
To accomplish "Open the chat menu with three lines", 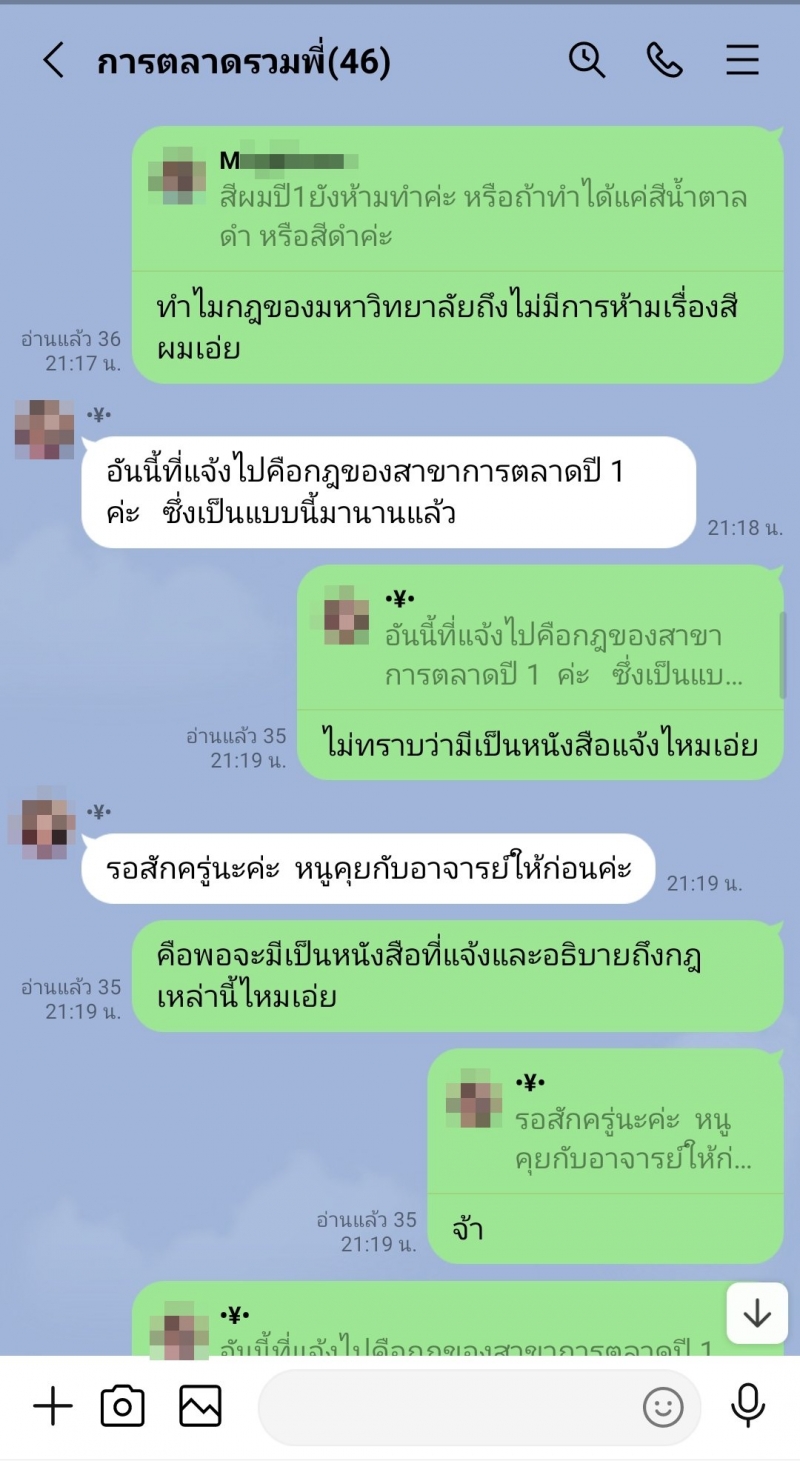I will [742, 61].
